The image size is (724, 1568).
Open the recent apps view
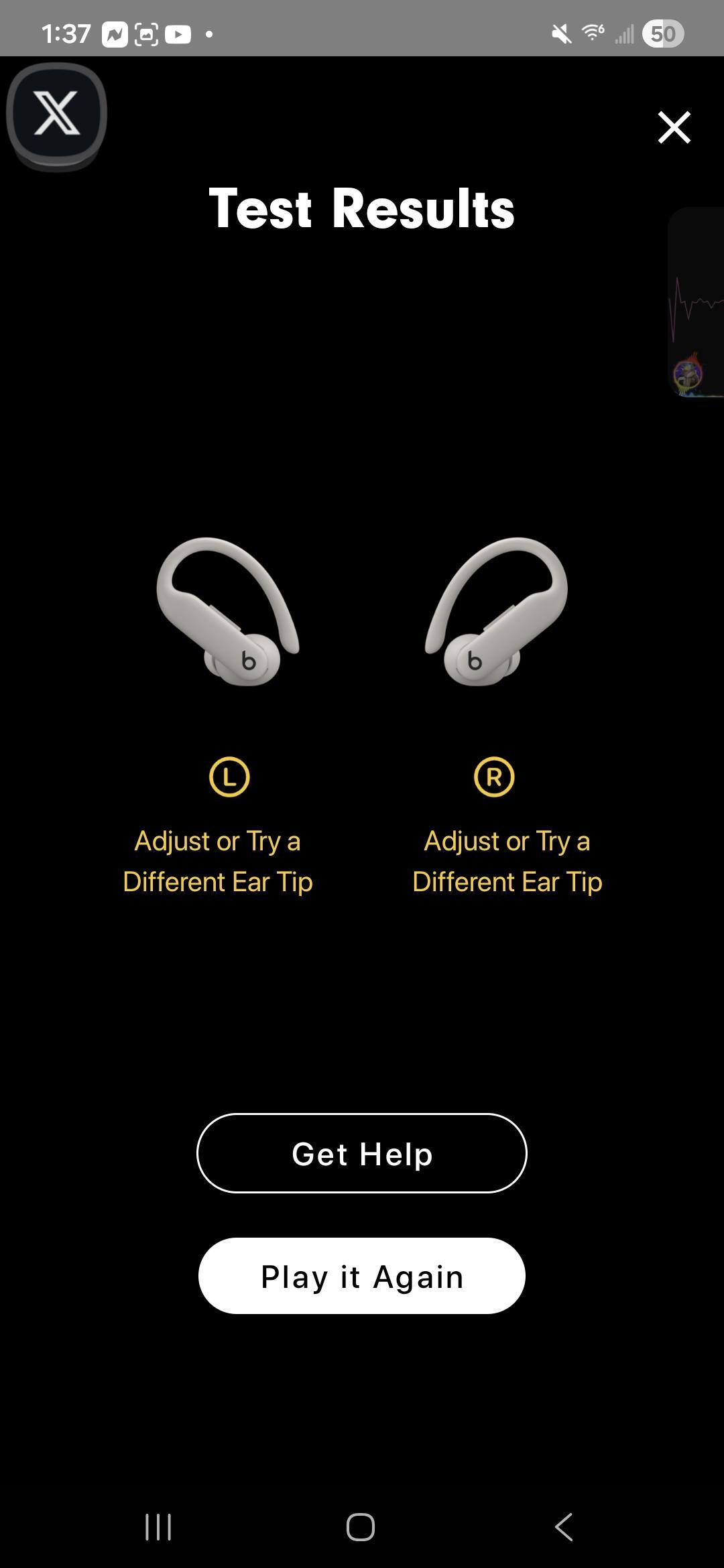click(159, 1527)
